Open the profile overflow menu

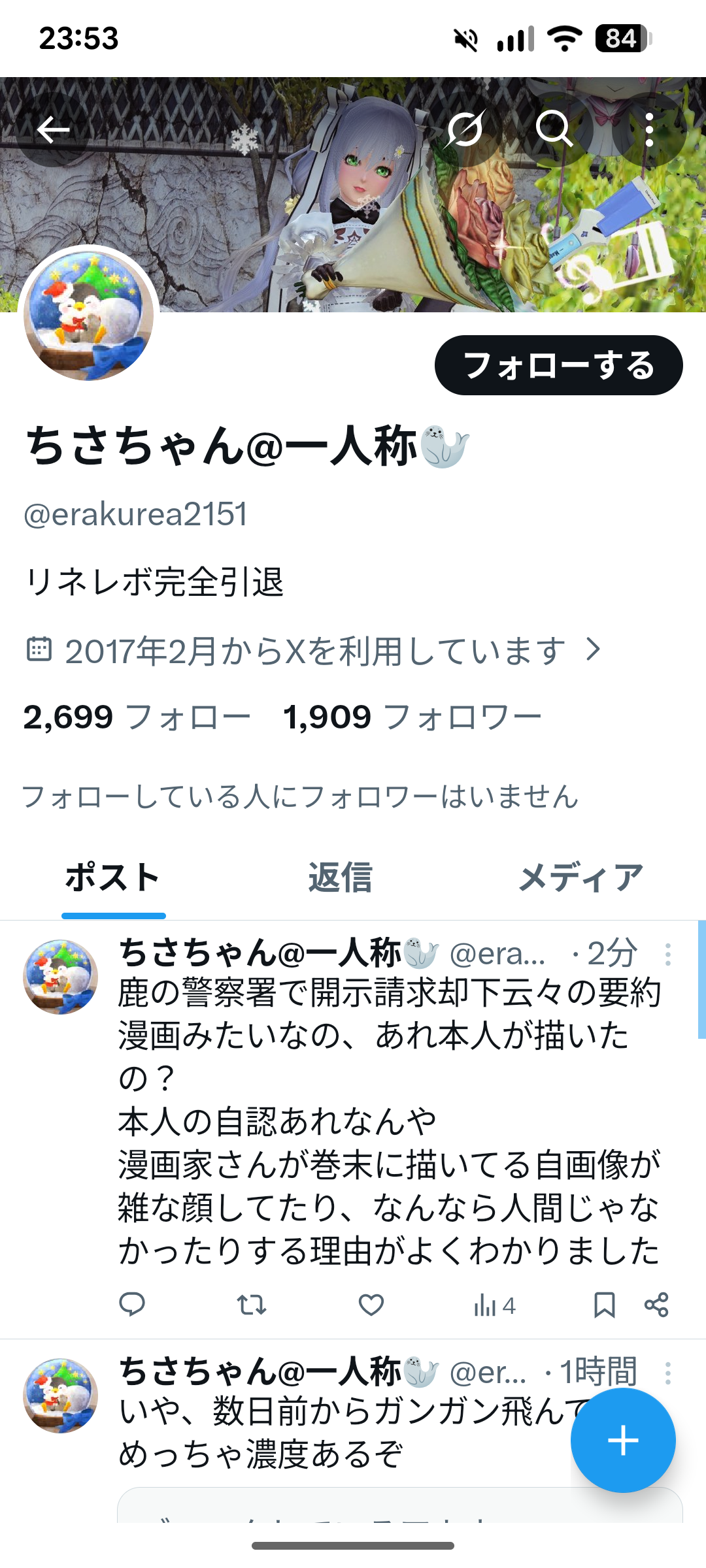click(648, 130)
